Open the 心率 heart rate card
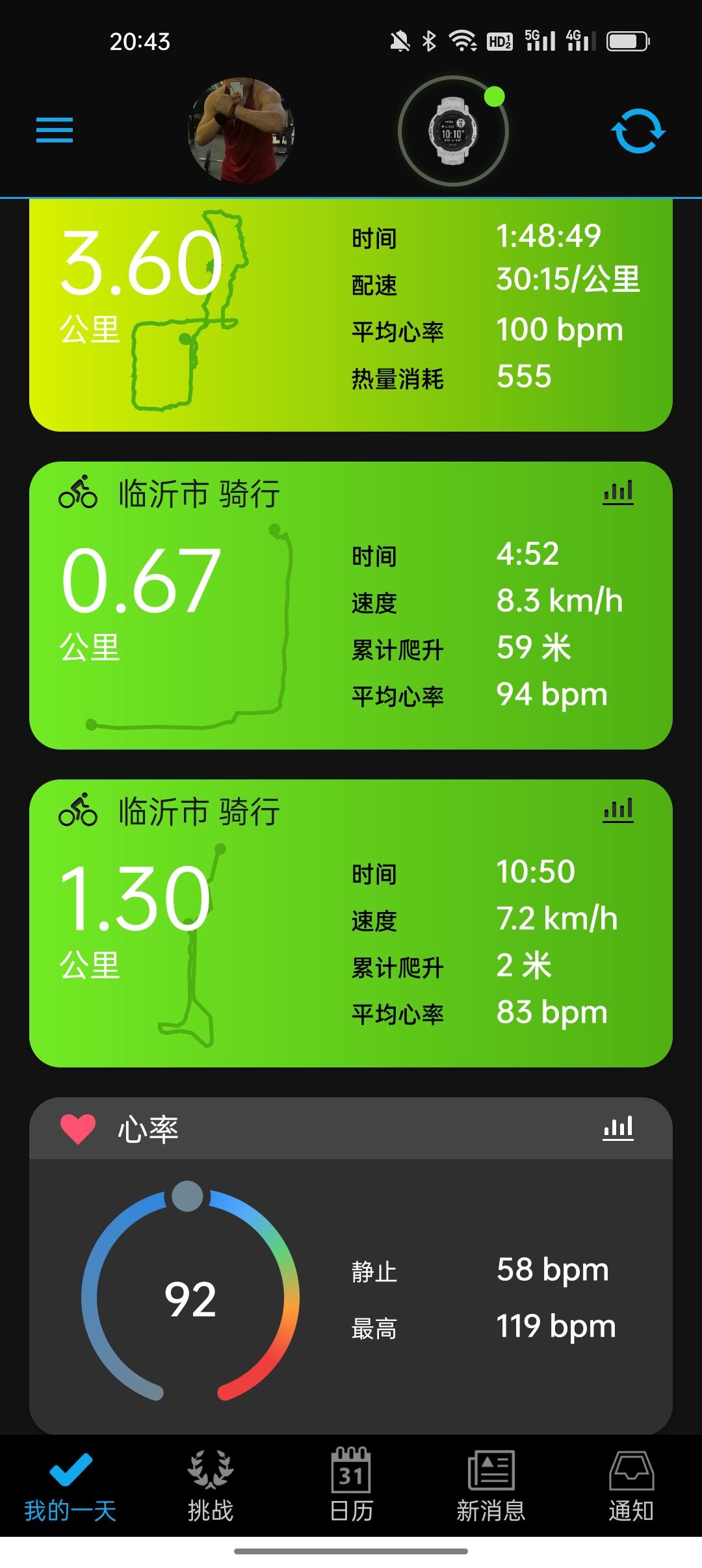This screenshot has width=702, height=1568. [x=351, y=1294]
